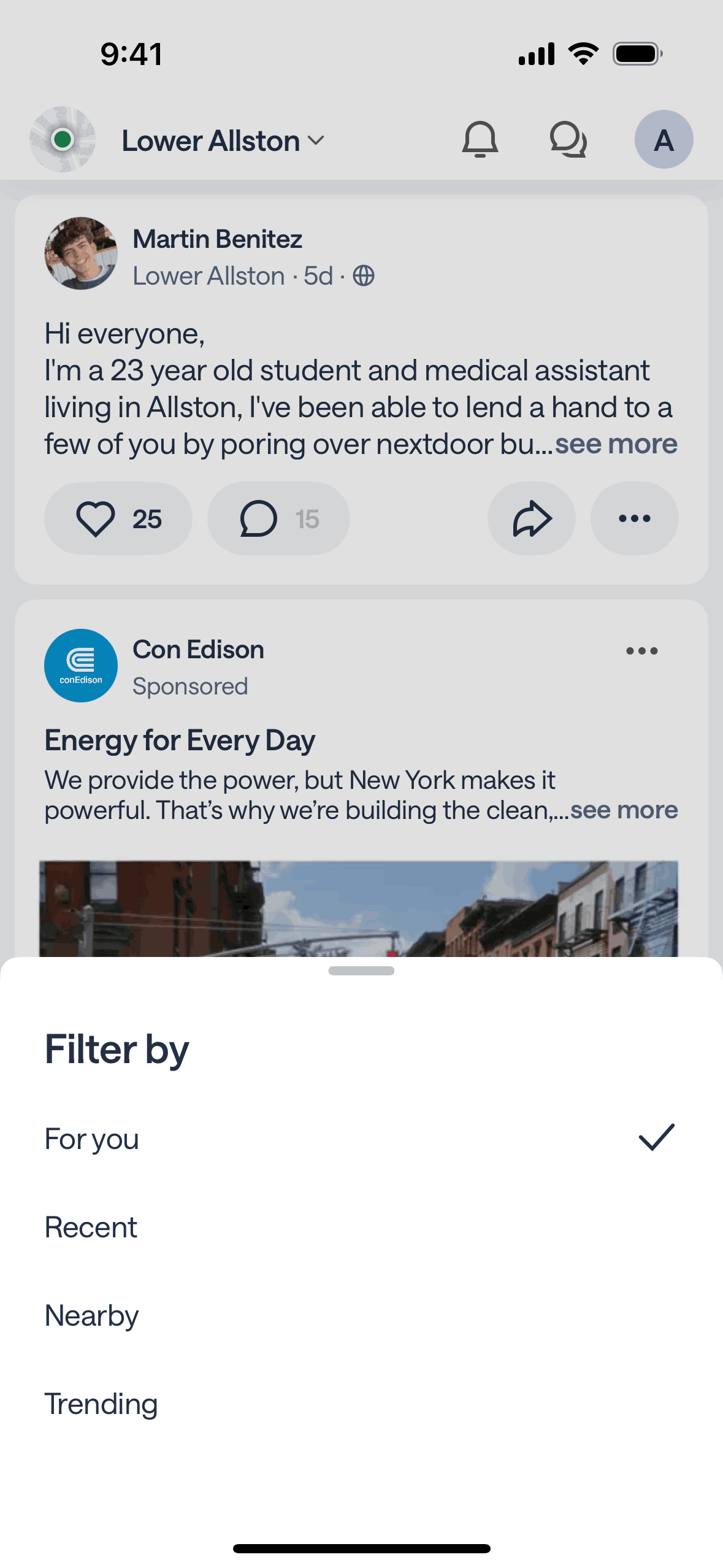Open the profile avatar A
This screenshot has width=723, height=1568.
(664, 140)
